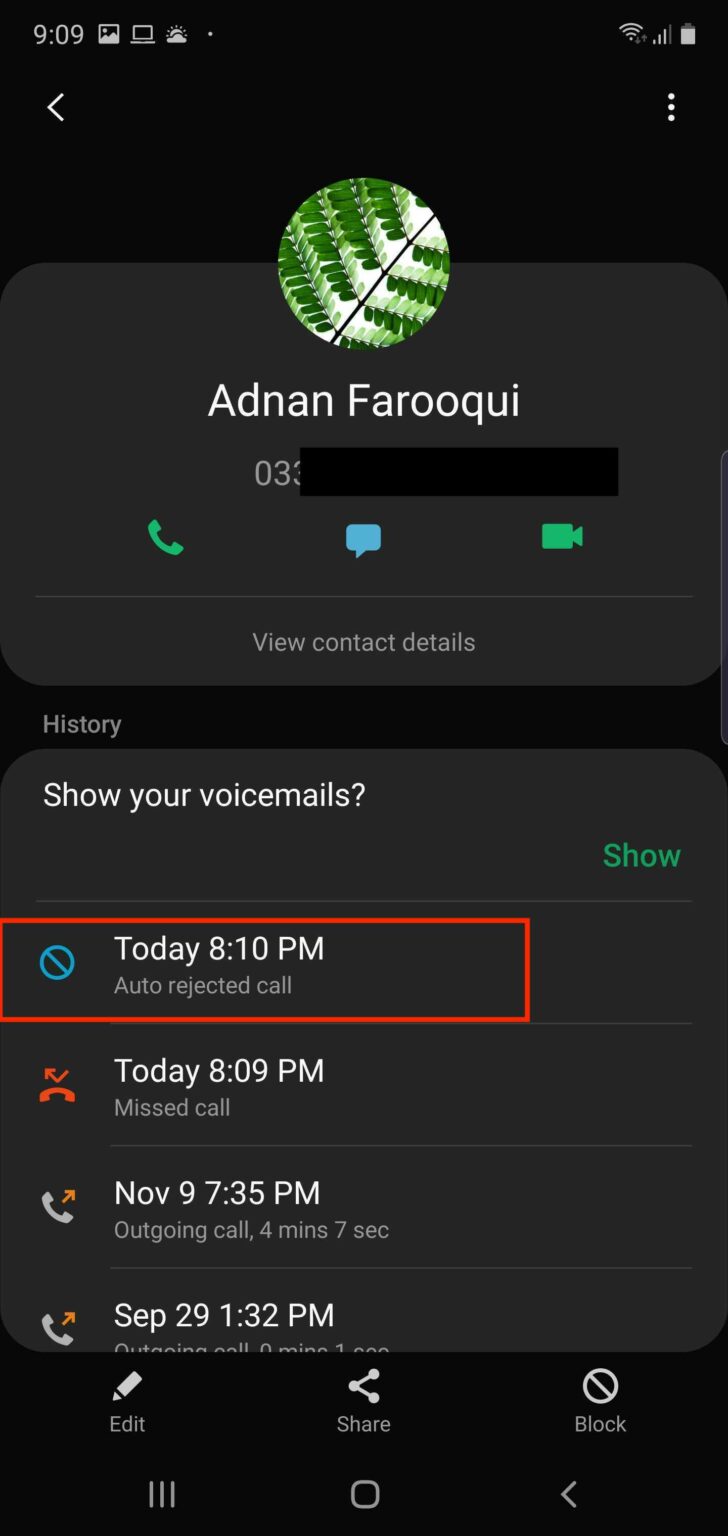Select the auto rejected call icon
Viewport: 728px width, 1536px height.
[x=58, y=963]
